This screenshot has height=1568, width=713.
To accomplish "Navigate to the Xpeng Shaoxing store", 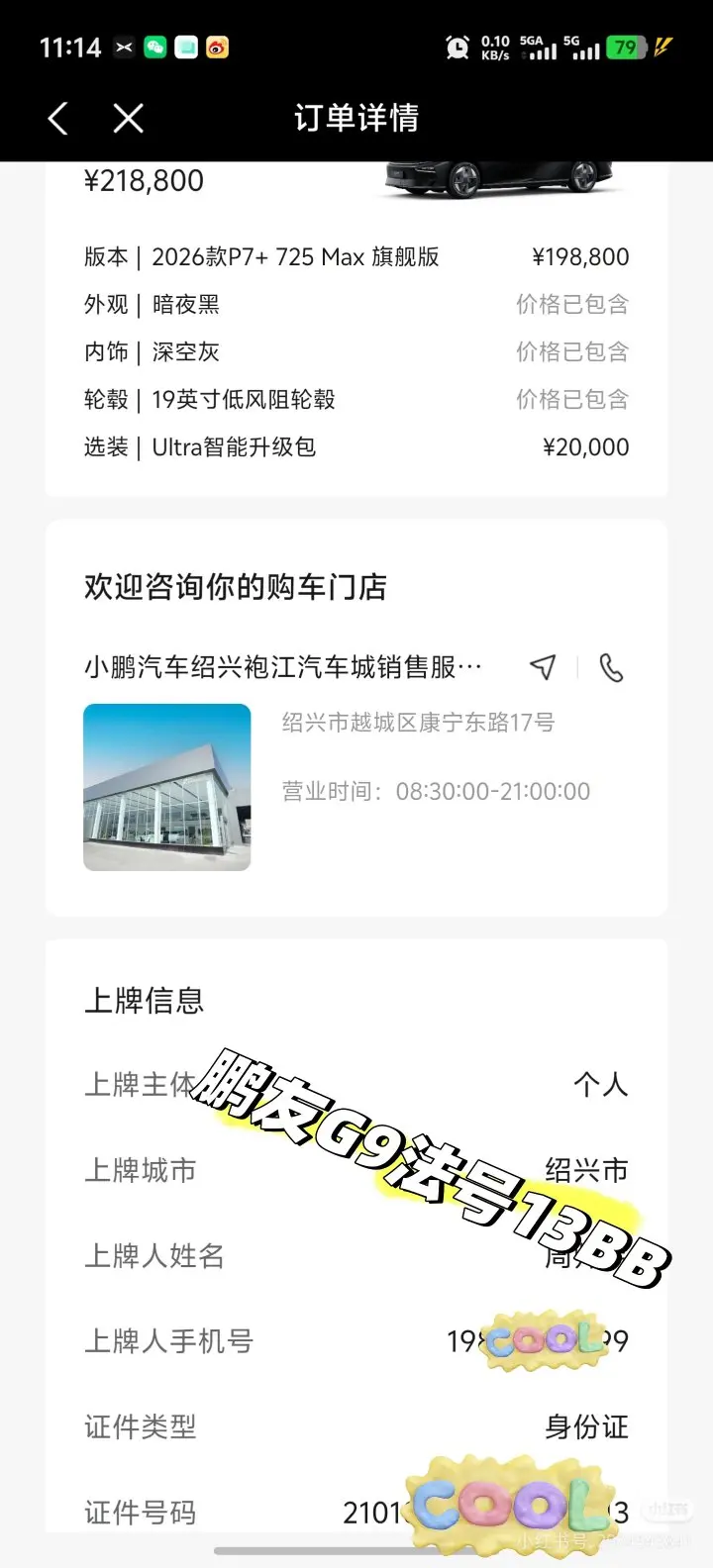I will point(543,667).
